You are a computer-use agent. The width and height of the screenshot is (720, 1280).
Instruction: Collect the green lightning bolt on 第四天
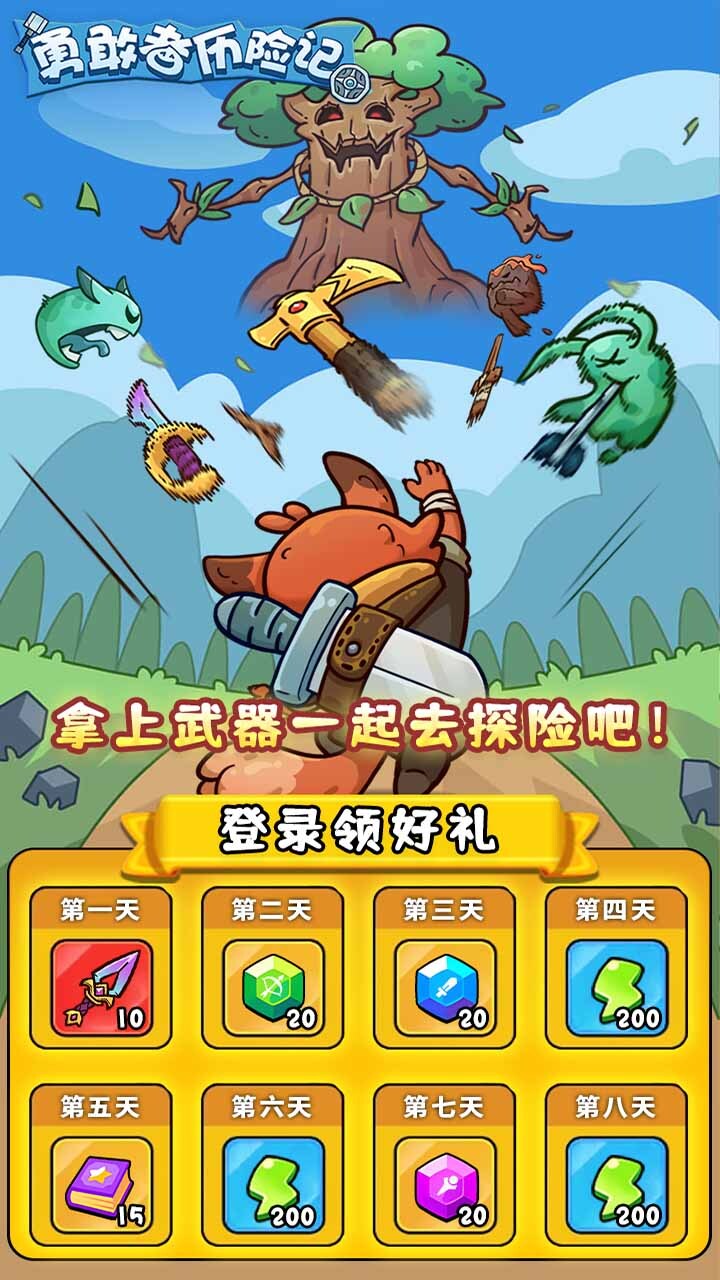pyautogui.click(x=619, y=990)
